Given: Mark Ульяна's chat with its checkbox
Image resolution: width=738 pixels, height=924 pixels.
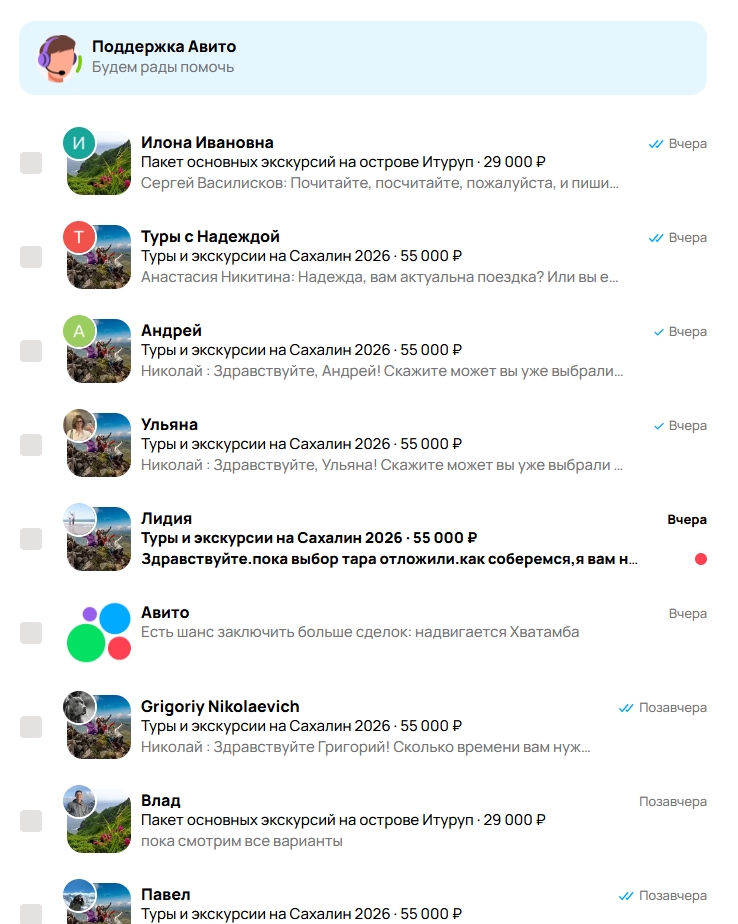Looking at the screenshot, I should (x=31, y=445).
